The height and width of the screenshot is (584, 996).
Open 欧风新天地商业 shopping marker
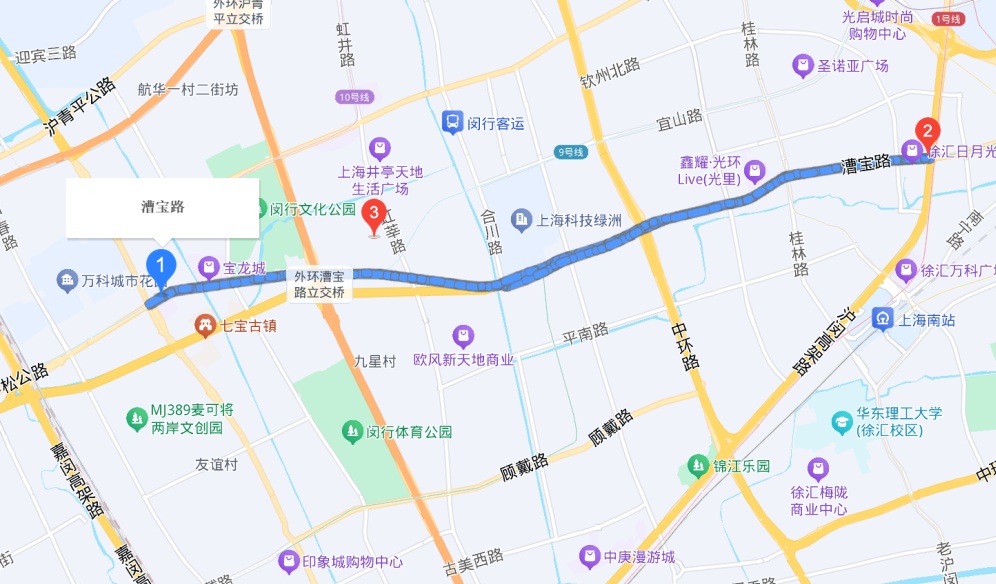463,336
